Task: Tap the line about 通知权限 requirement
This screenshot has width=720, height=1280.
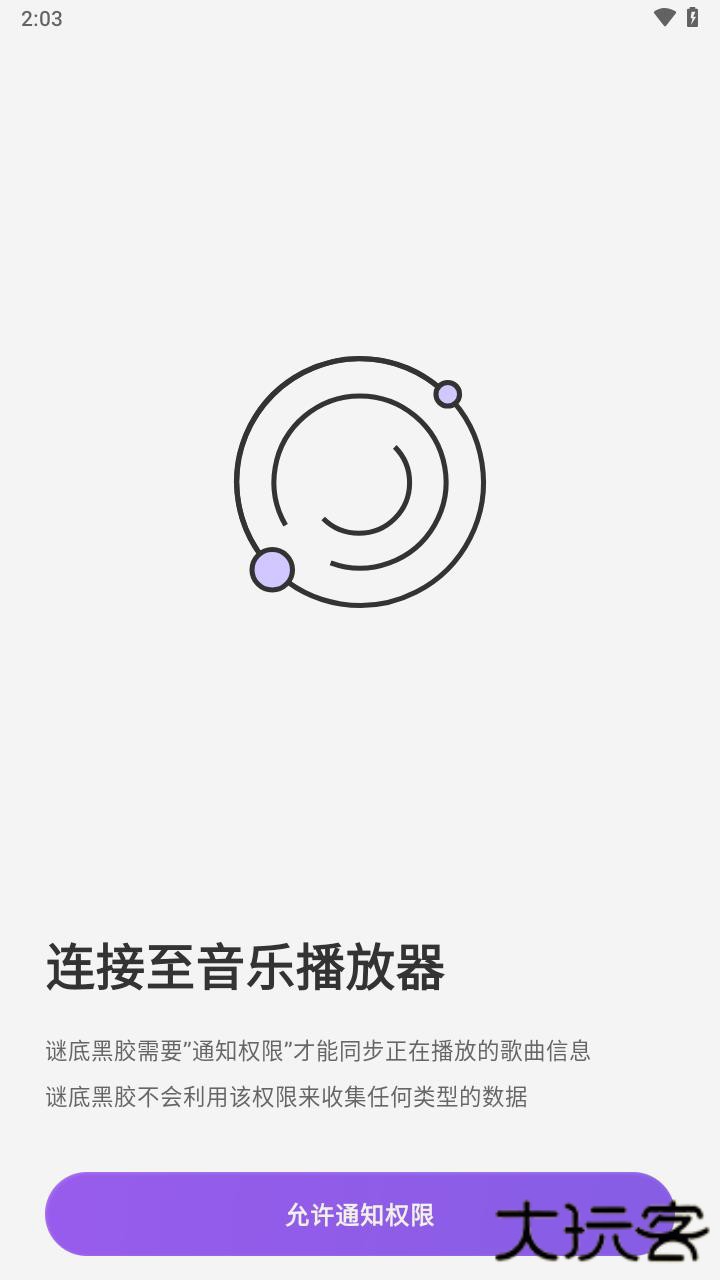Action: (319, 1051)
